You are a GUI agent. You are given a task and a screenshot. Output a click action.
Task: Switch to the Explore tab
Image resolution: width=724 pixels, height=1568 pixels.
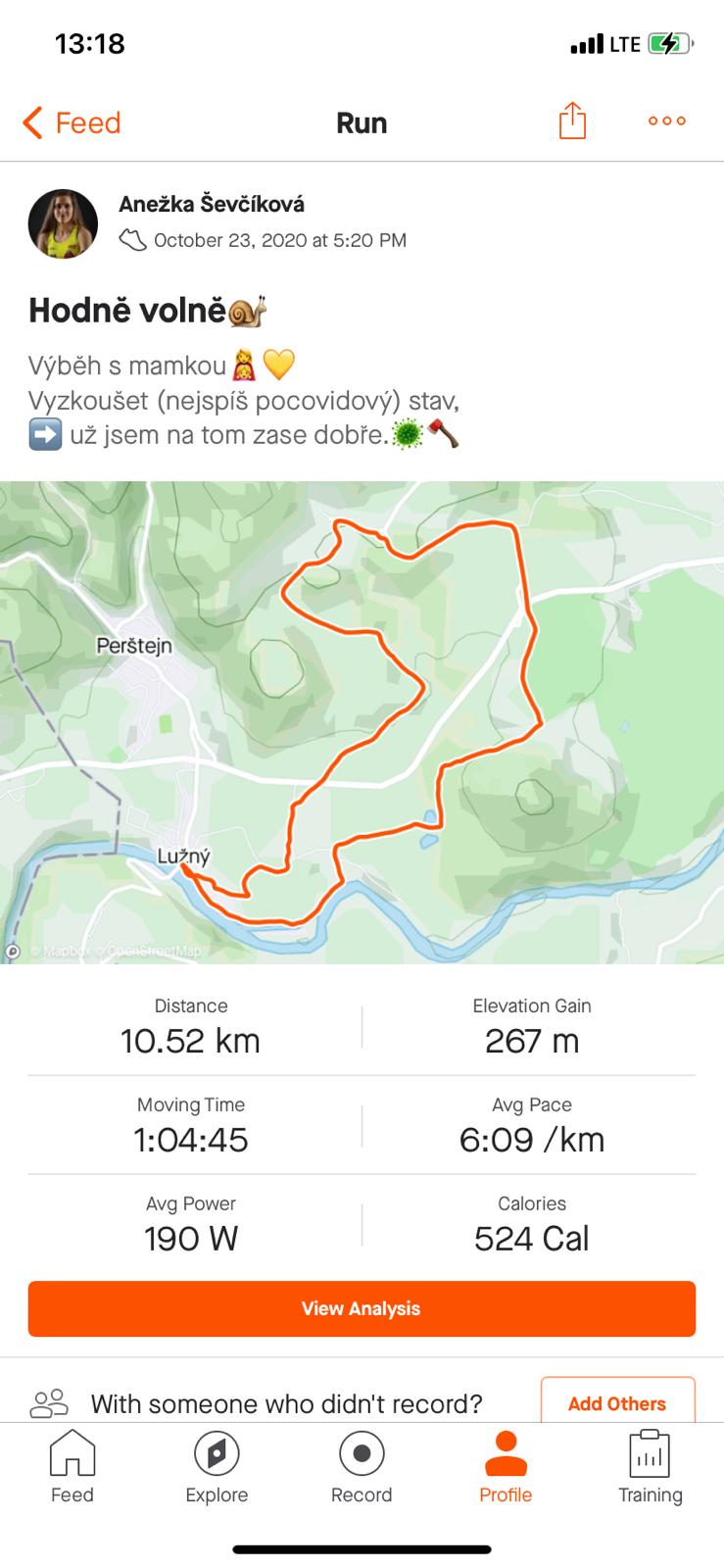[217, 1467]
